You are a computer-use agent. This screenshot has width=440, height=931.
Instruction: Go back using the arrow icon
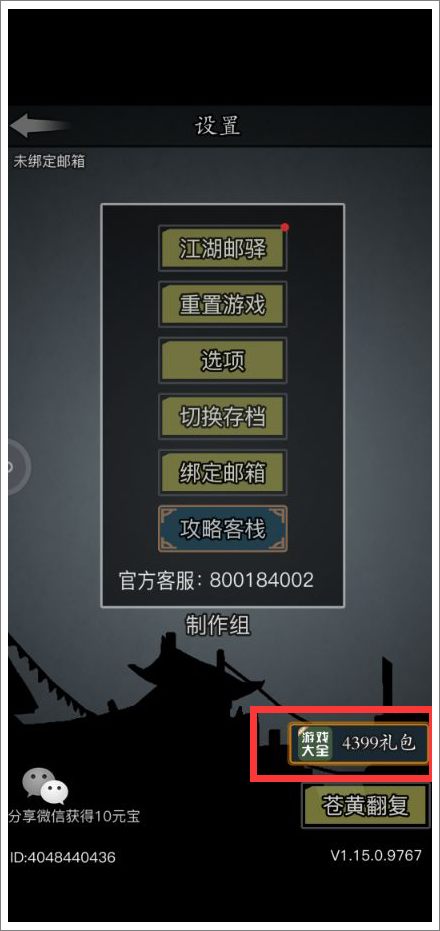[39, 126]
